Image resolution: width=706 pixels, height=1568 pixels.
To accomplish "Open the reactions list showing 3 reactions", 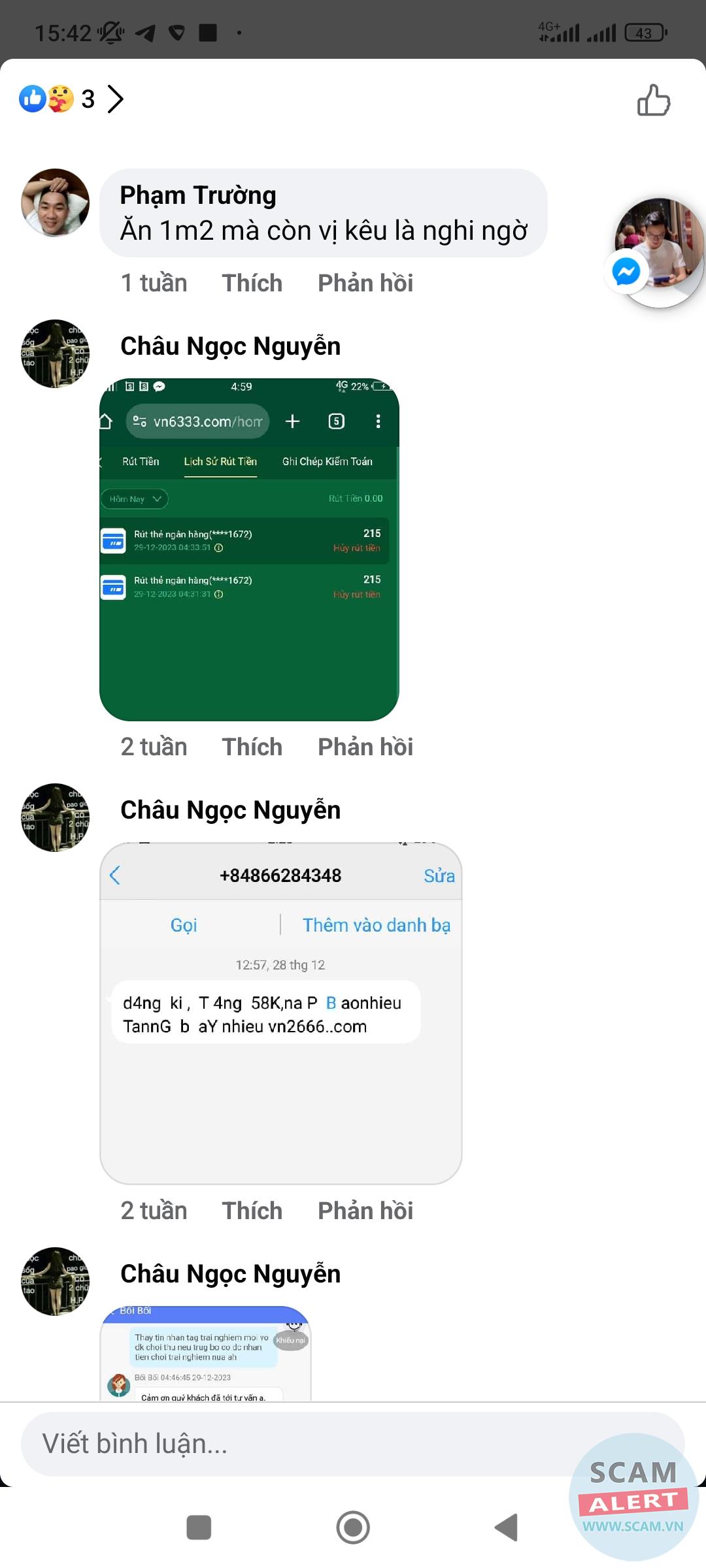I will (x=71, y=99).
